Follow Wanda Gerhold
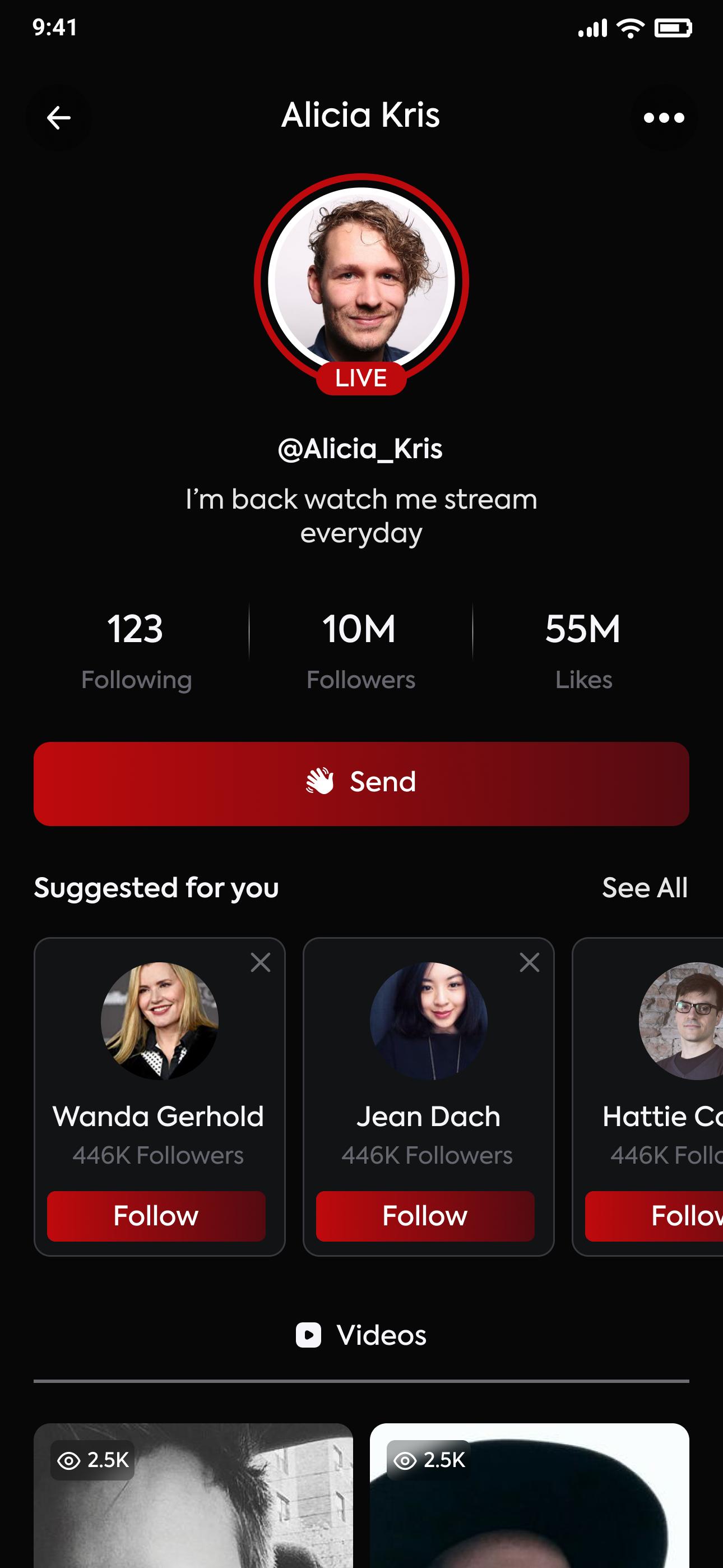This screenshot has height=1568, width=723. click(156, 1216)
